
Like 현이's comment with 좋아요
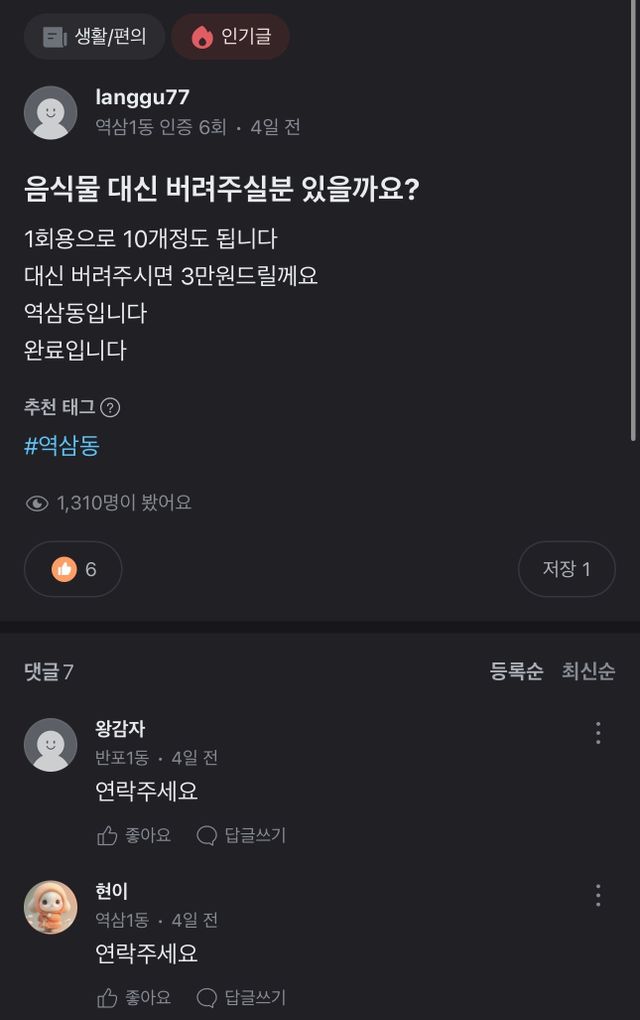134,997
